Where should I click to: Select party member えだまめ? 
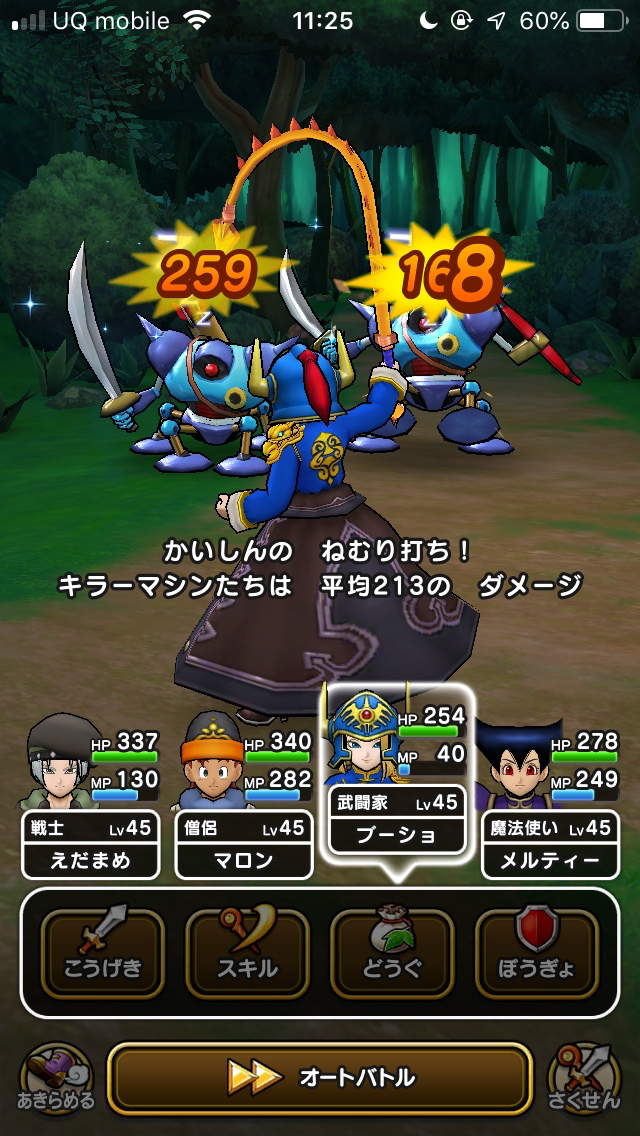tap(90, 793)
